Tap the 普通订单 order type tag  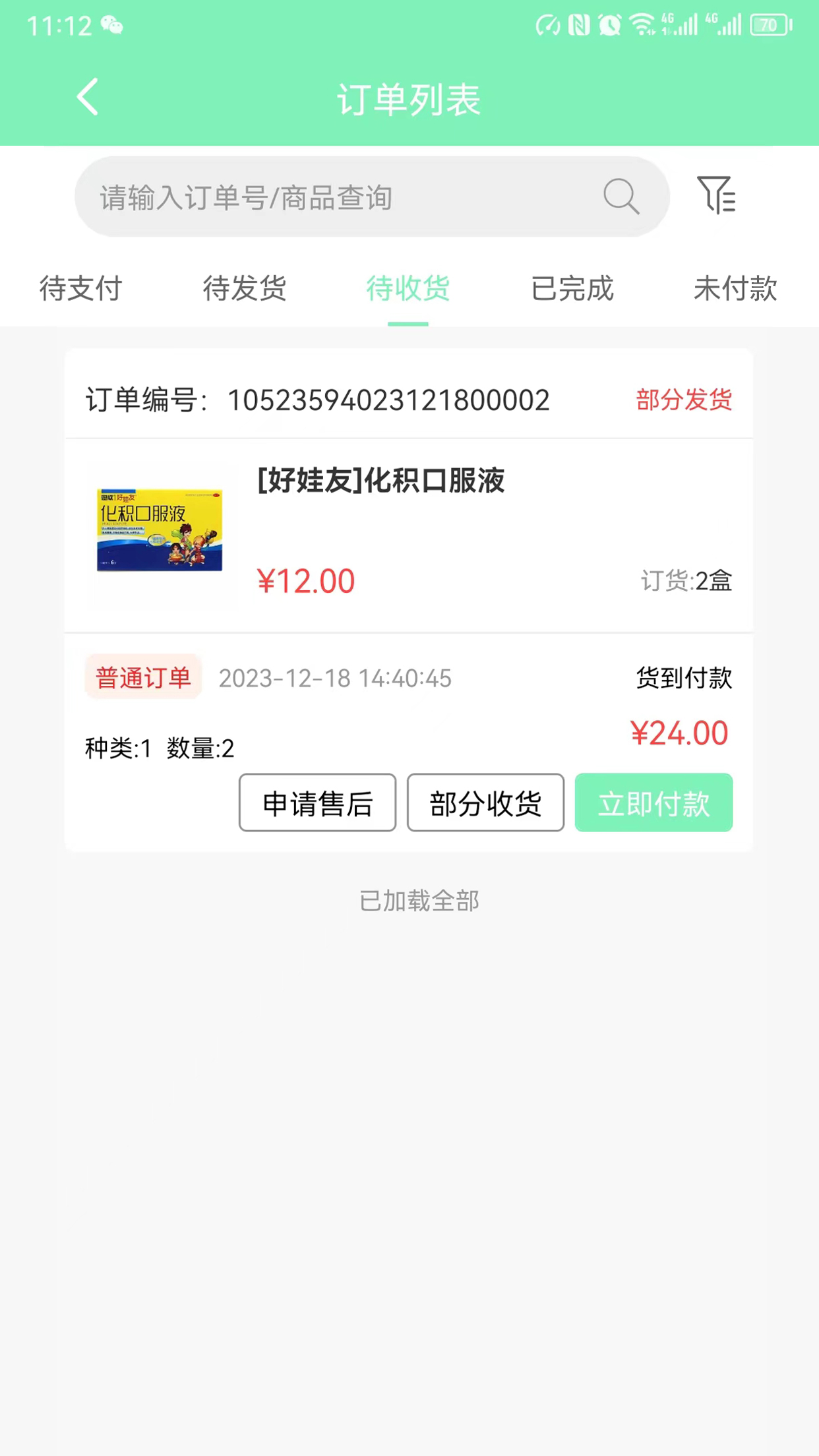coord(143,677)
